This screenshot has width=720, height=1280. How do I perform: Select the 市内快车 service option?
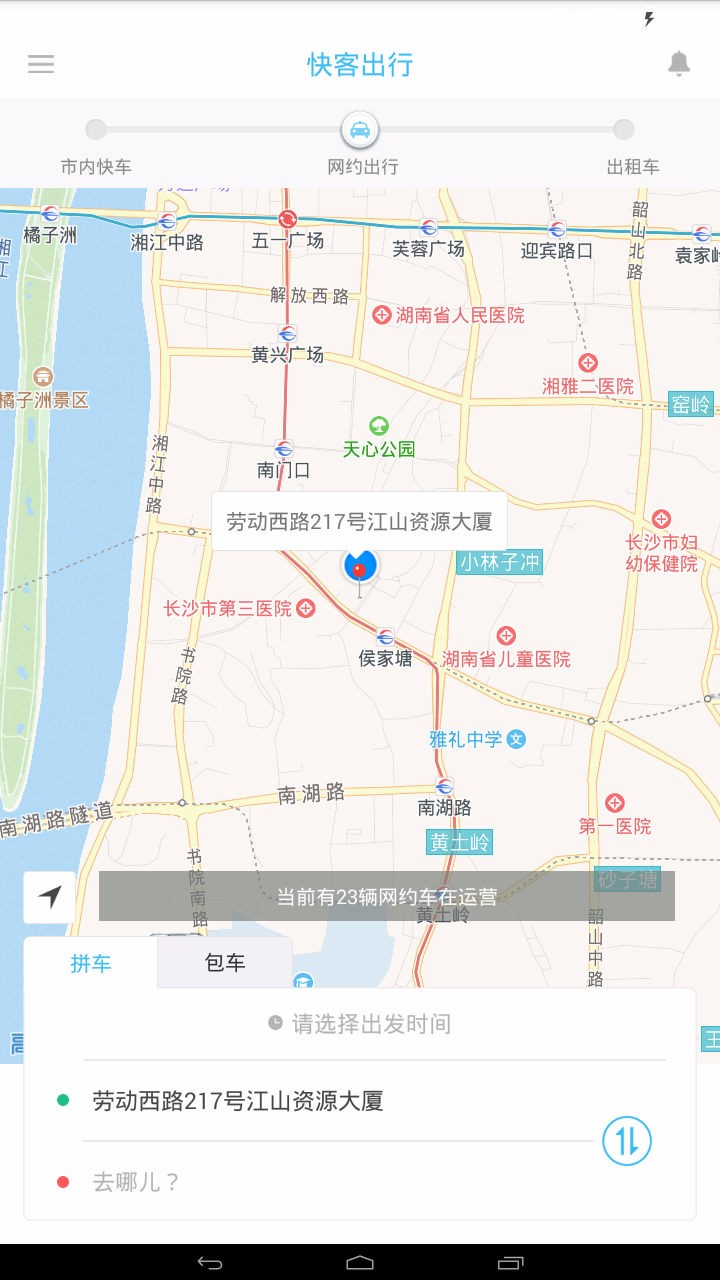[94, 147]
